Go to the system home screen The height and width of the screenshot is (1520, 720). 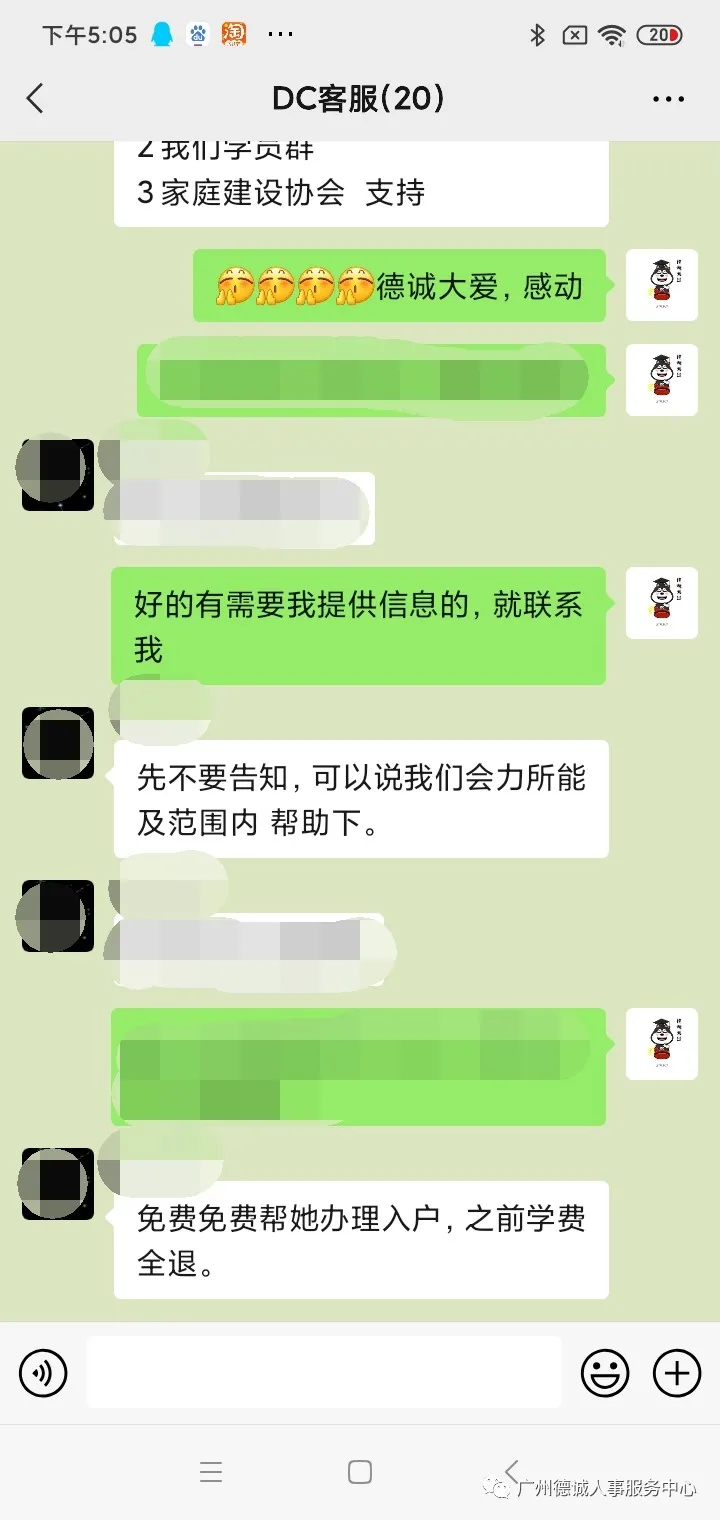point(360,1471)
